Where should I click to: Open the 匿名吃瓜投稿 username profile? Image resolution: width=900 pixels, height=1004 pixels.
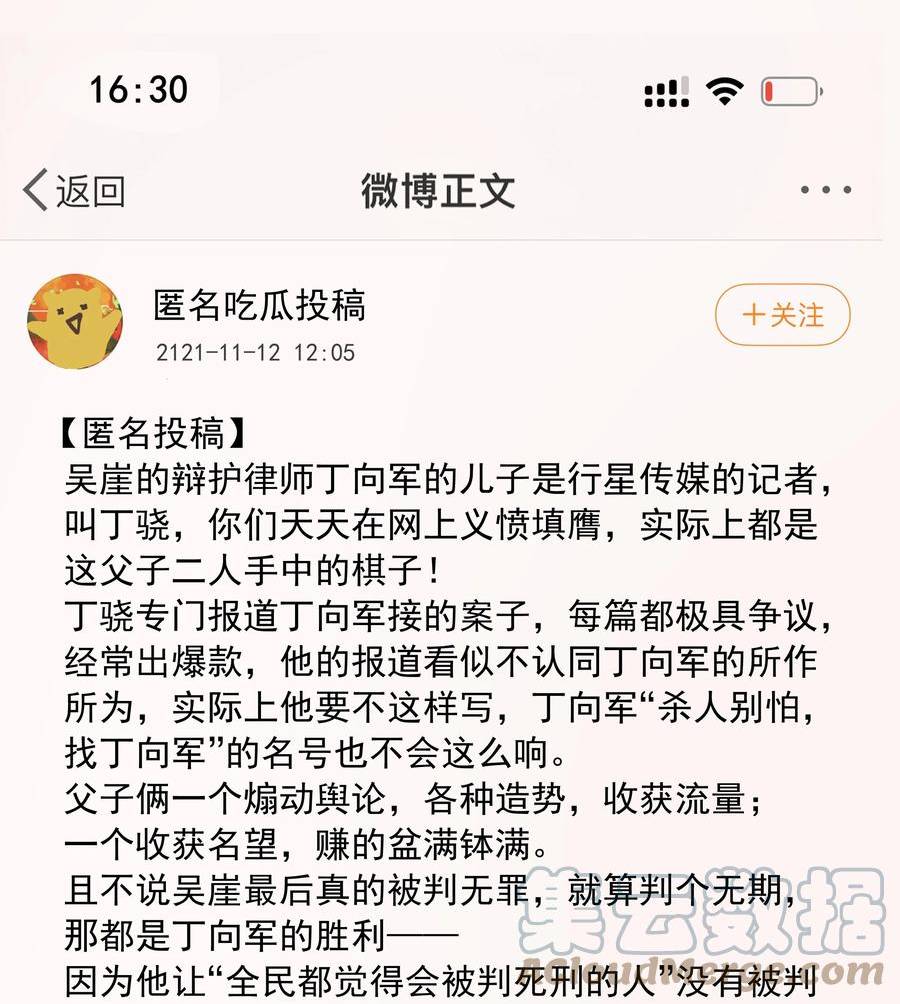(259, 305)
